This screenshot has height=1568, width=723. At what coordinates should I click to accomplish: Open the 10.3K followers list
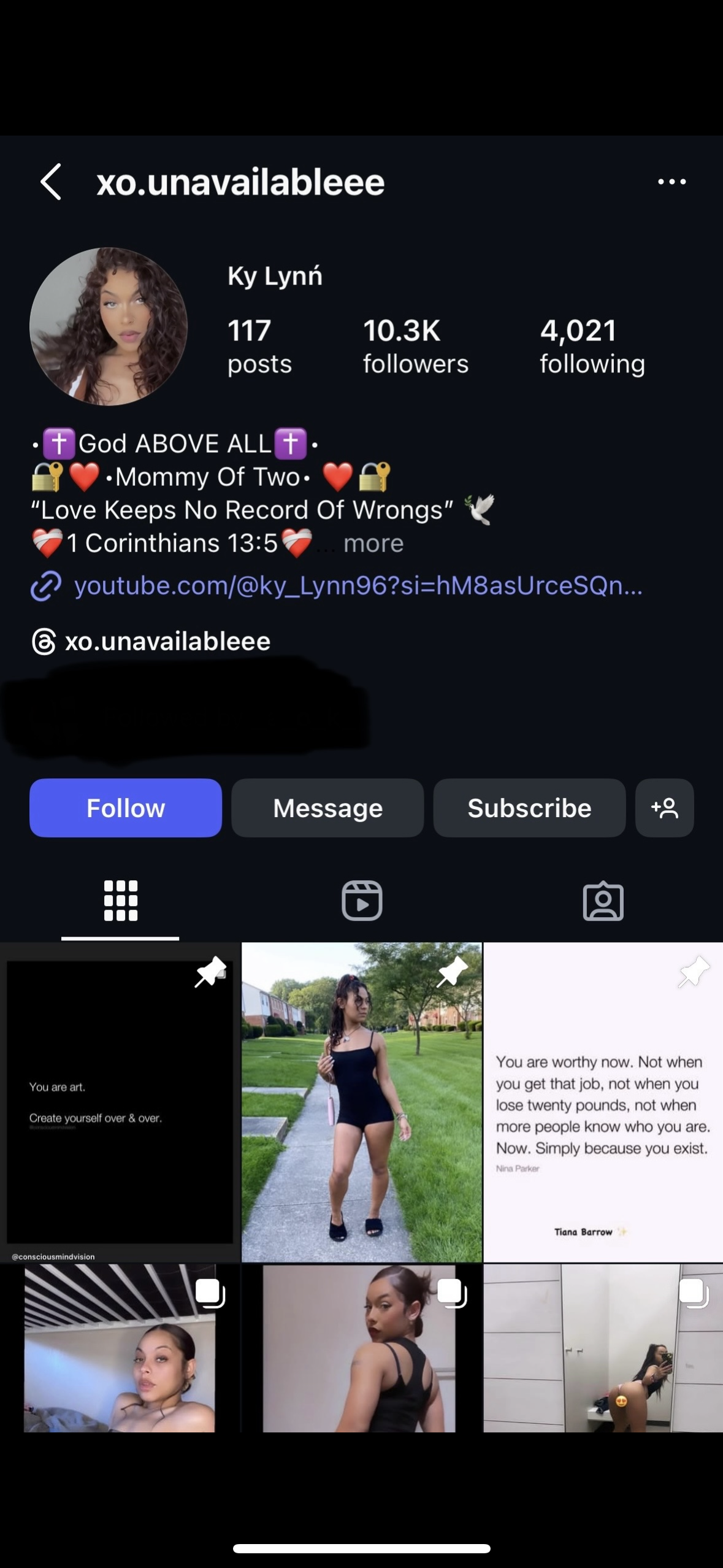(415, 346)
